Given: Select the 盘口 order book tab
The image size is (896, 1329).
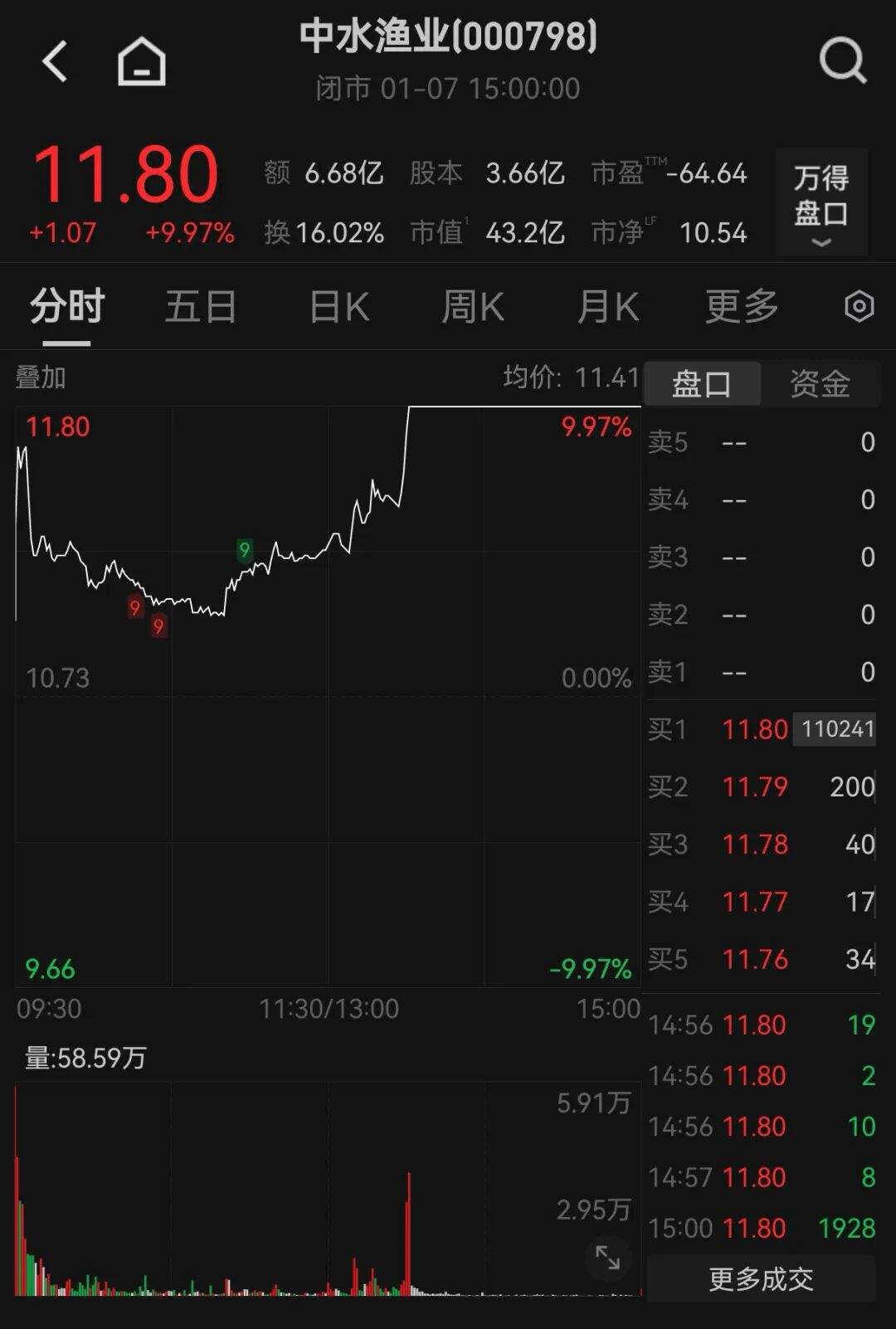Looking at the screenshot, I should [x=702, y=382].
